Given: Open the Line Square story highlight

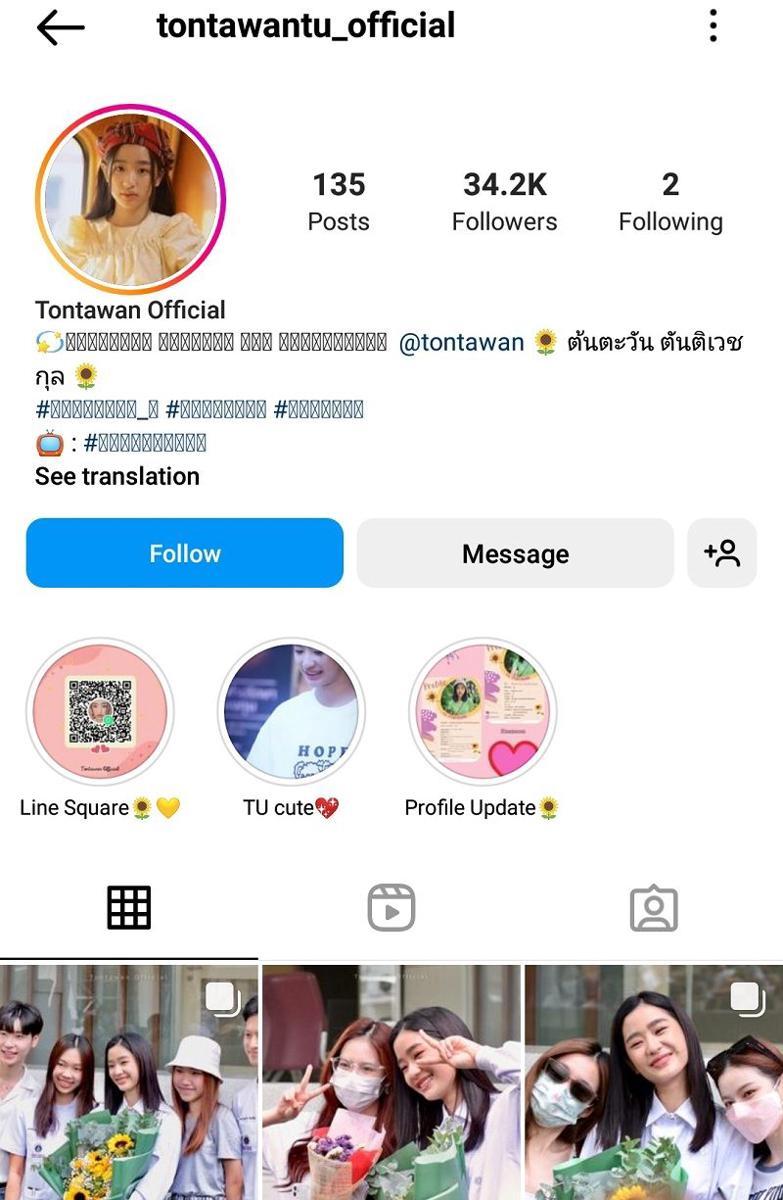Looking at the screenshot, I should 100,712.
